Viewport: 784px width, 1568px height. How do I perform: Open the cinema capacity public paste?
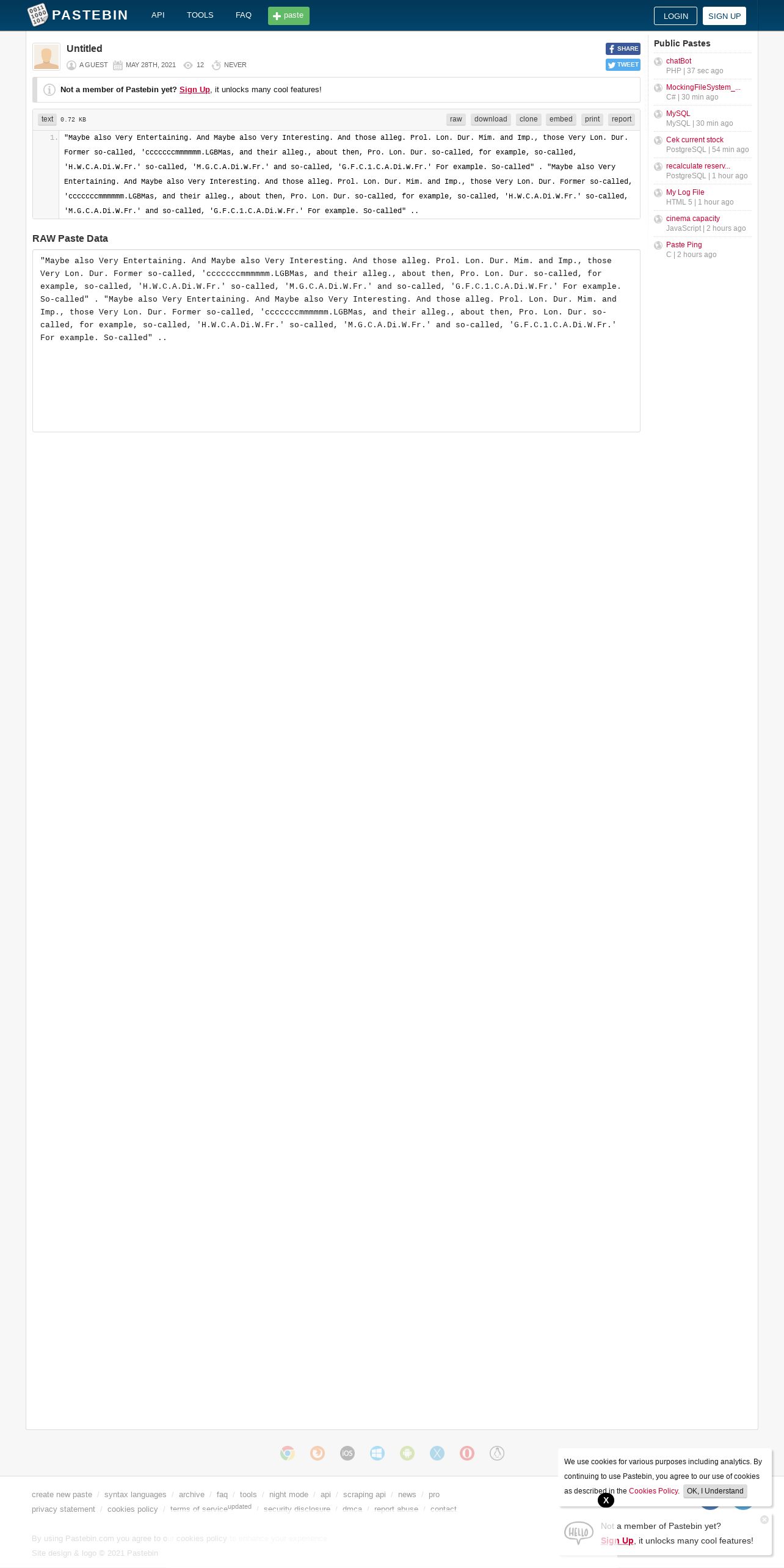tap(693, 219)
